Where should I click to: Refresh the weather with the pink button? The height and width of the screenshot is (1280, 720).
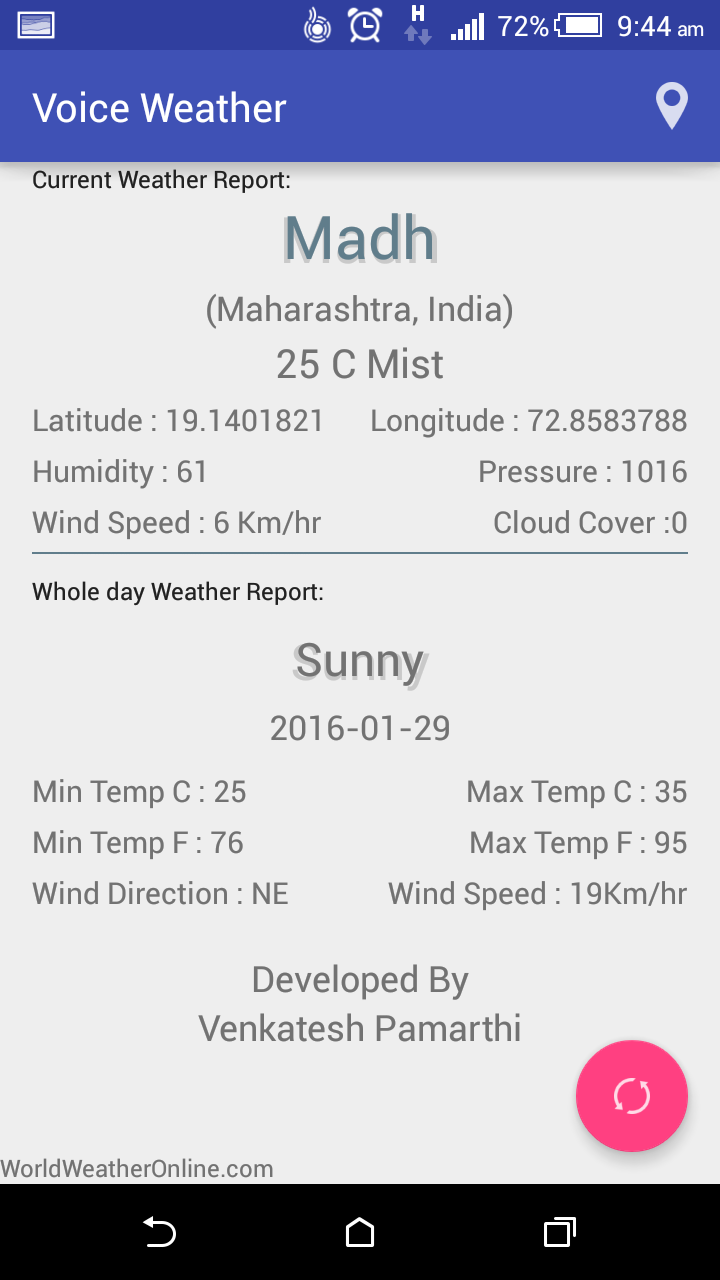632,1096
